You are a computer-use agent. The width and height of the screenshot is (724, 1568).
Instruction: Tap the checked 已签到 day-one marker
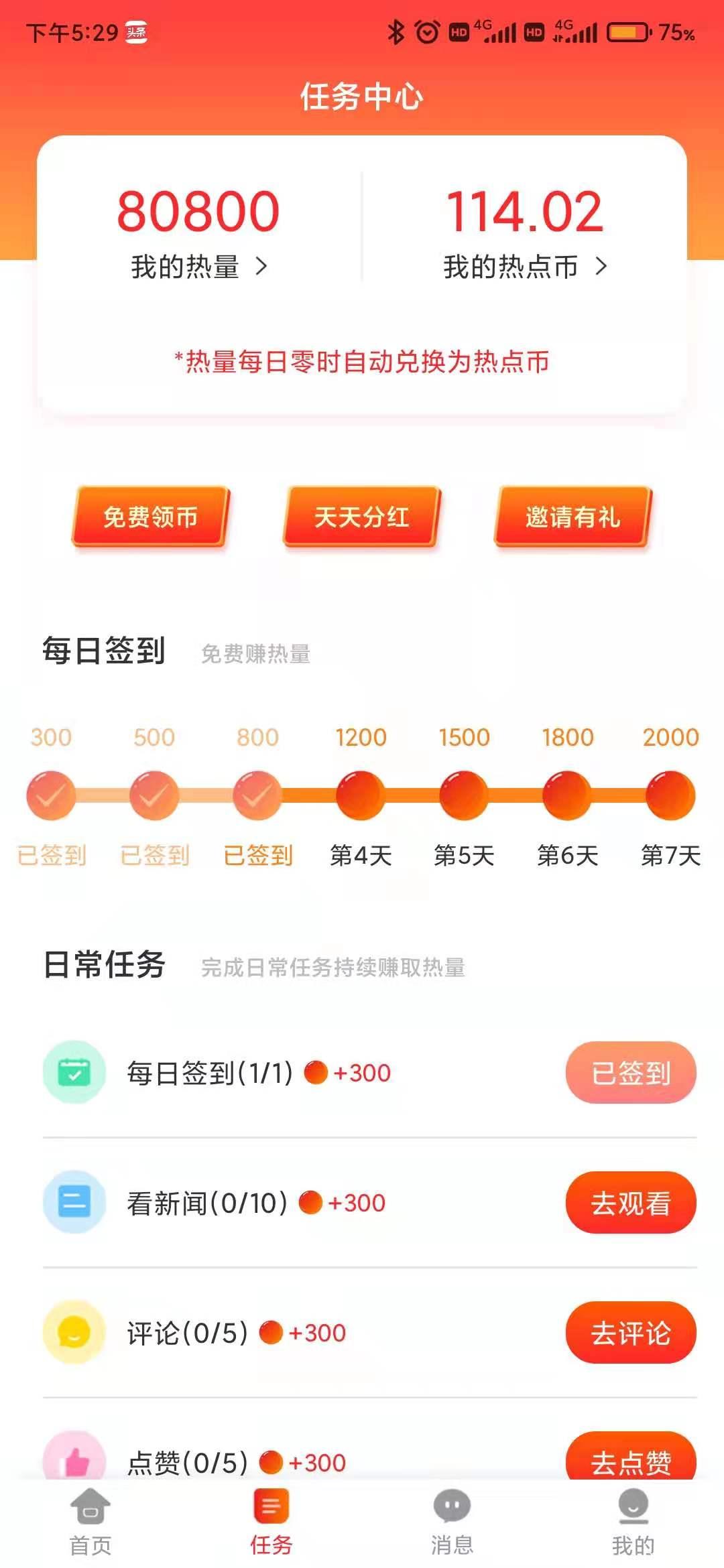(52, 797)
